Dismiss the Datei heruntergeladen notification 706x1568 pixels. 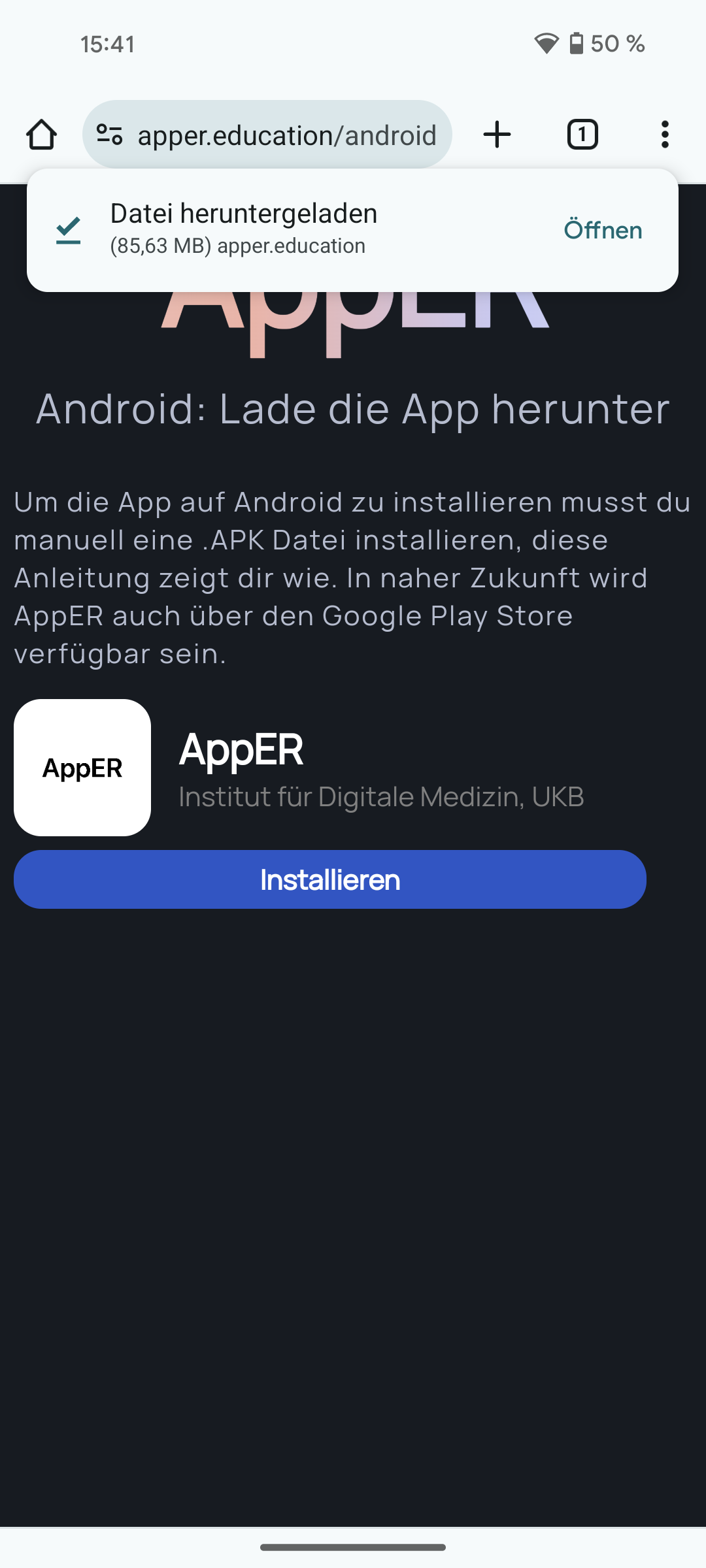point(353,229)
